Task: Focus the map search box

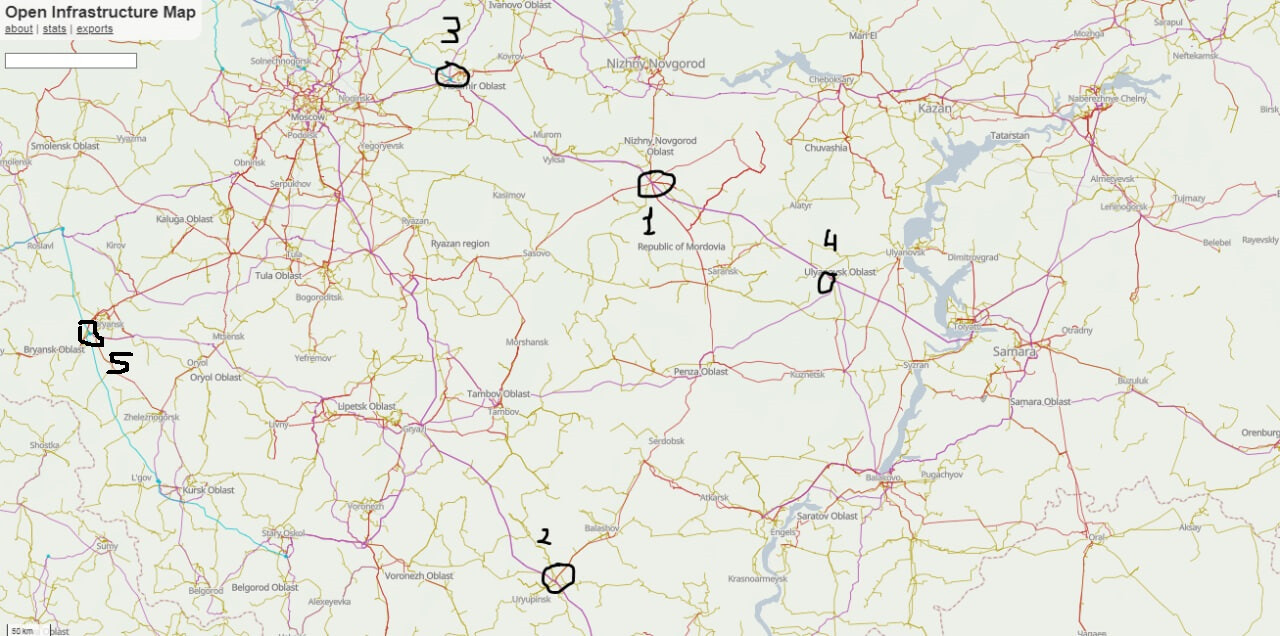Action: coord(71,61)
